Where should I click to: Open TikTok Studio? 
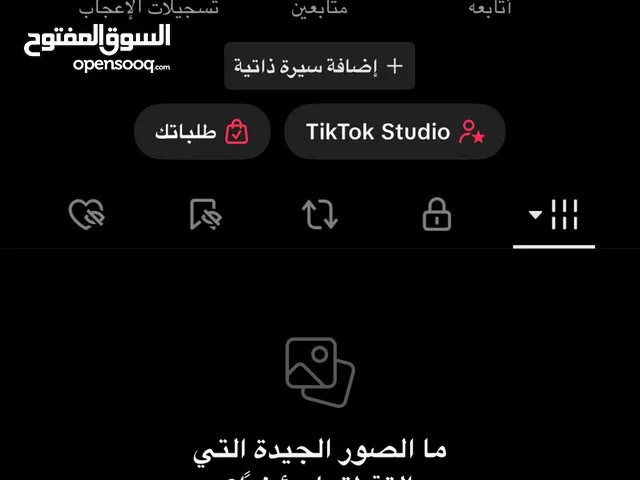pos(394,132)
